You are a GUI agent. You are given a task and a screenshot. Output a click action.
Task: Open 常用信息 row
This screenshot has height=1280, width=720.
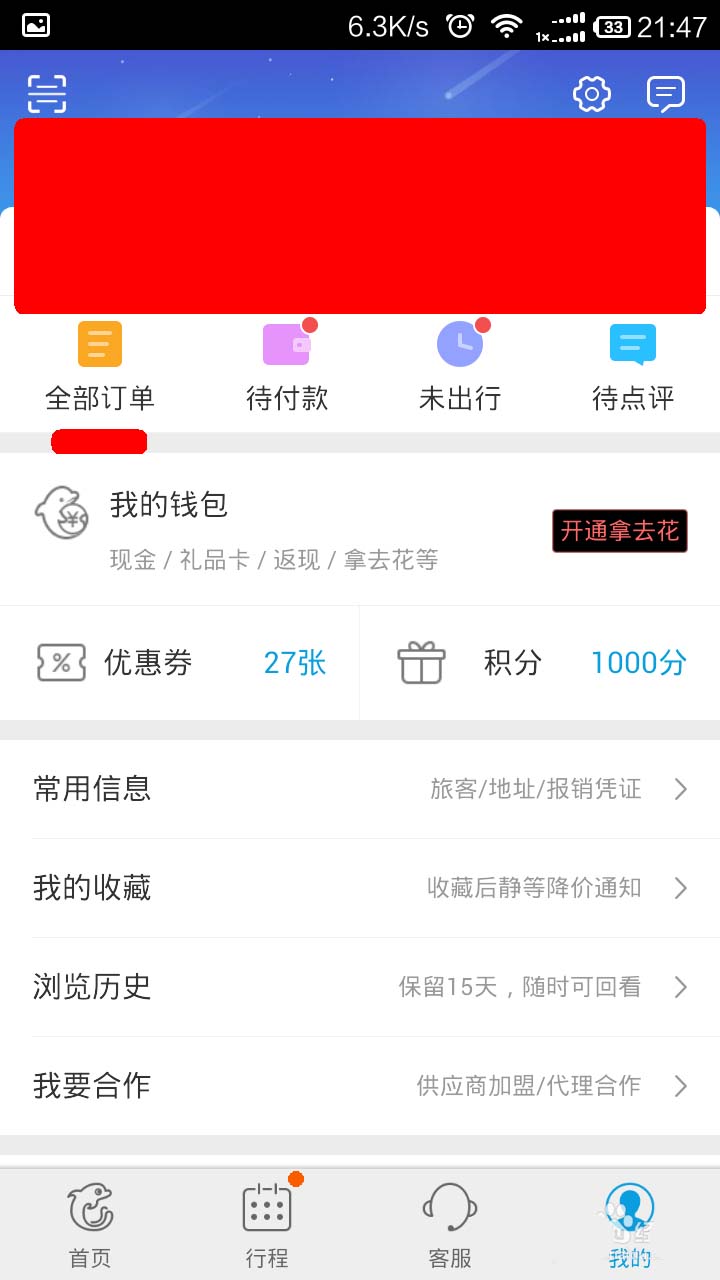tap(360, 789)
